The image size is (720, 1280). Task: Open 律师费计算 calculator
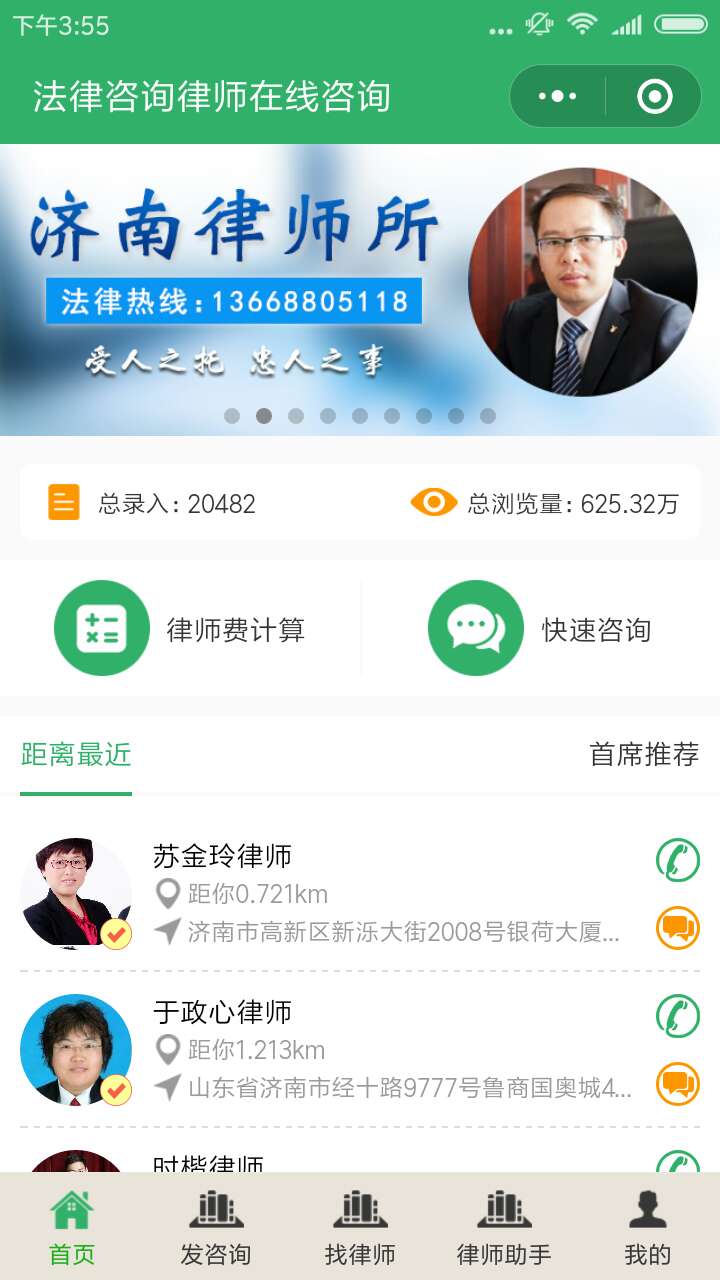click(x=181, y=628)
